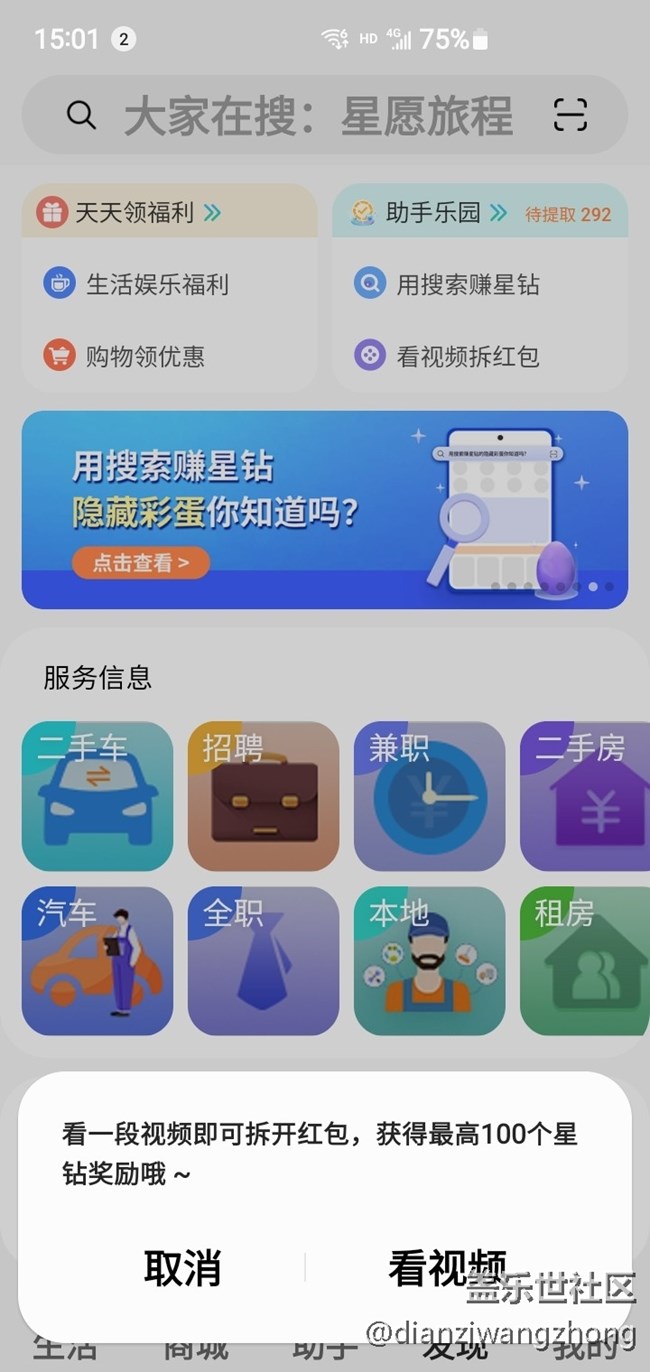Open the 兼职 service tile
650x1372 pixels.
point(429,796)
